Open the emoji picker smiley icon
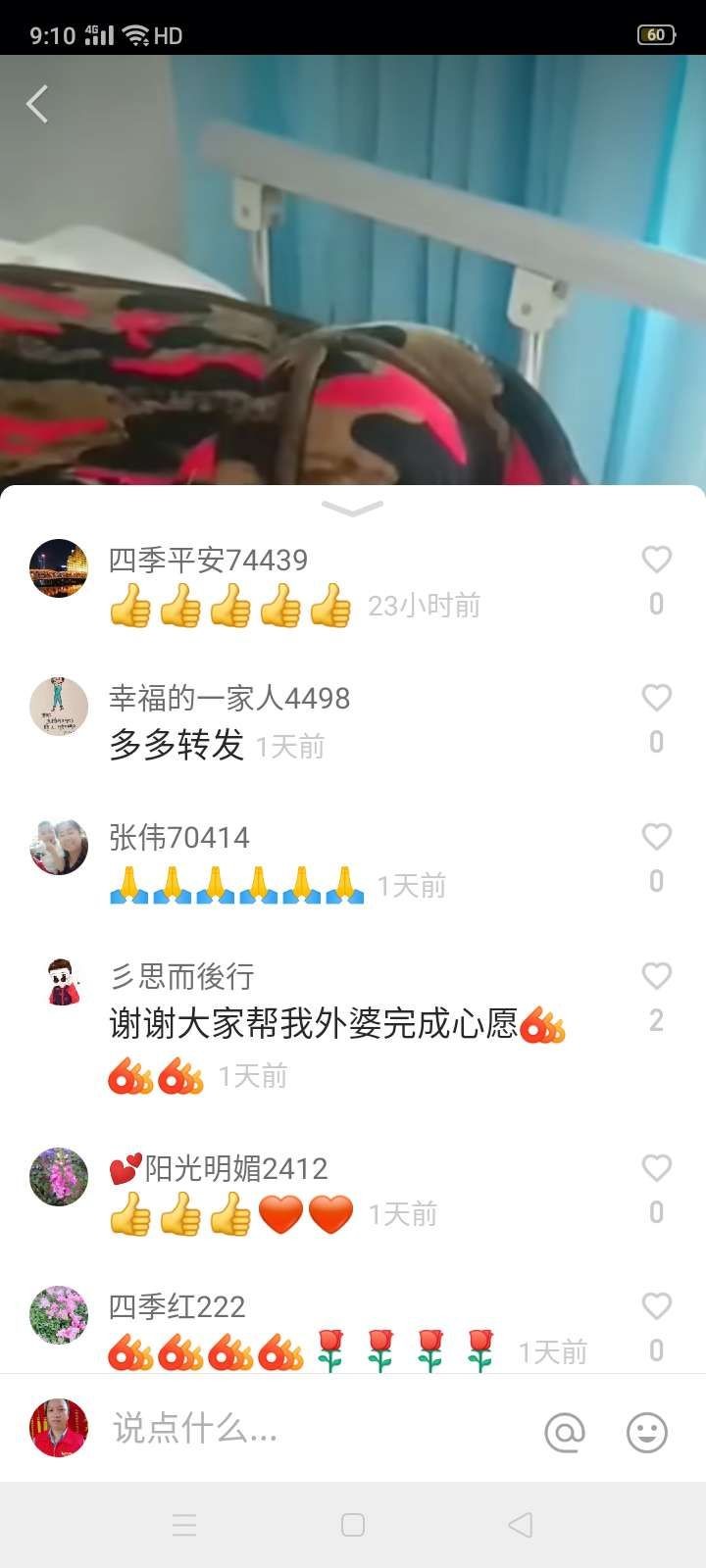 tap(647, 1433)
